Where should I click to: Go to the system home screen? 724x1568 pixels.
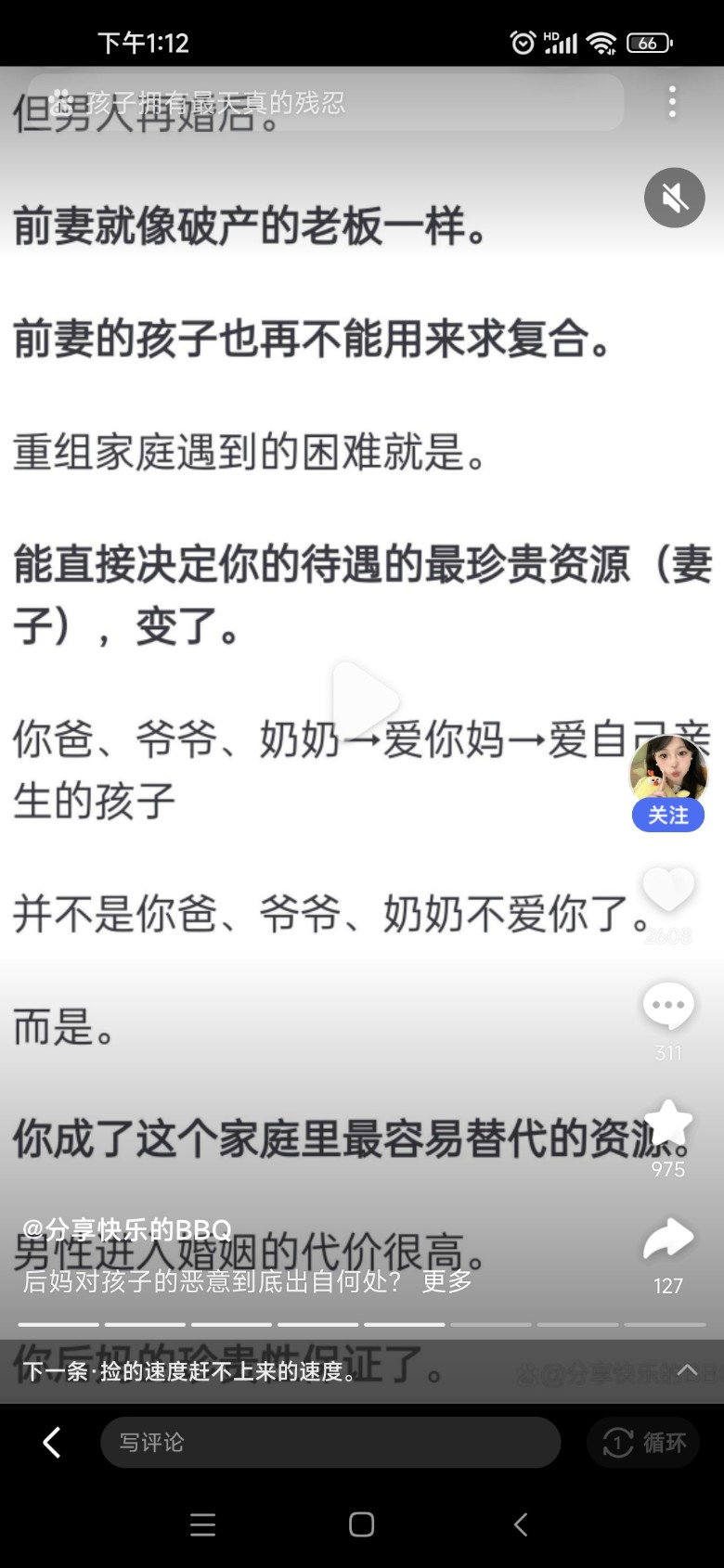(361, 1524)
